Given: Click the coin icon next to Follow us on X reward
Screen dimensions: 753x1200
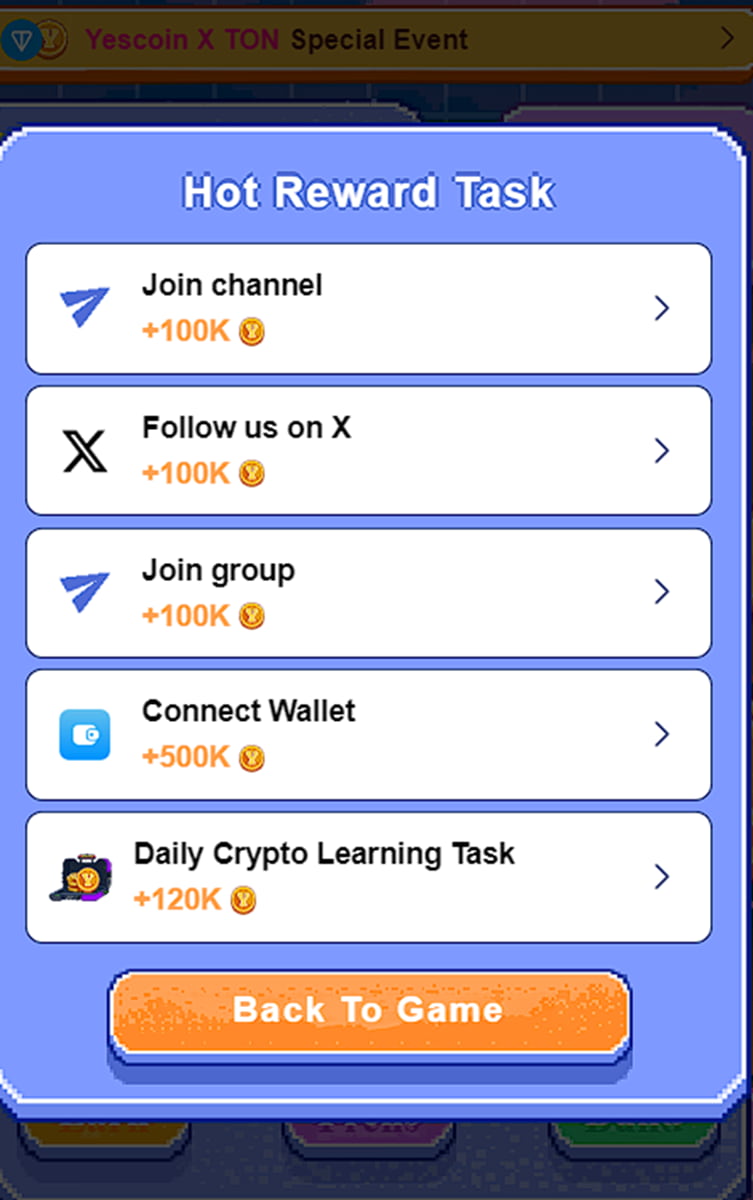Looking at the screenshot, I should tap(253, 473).
